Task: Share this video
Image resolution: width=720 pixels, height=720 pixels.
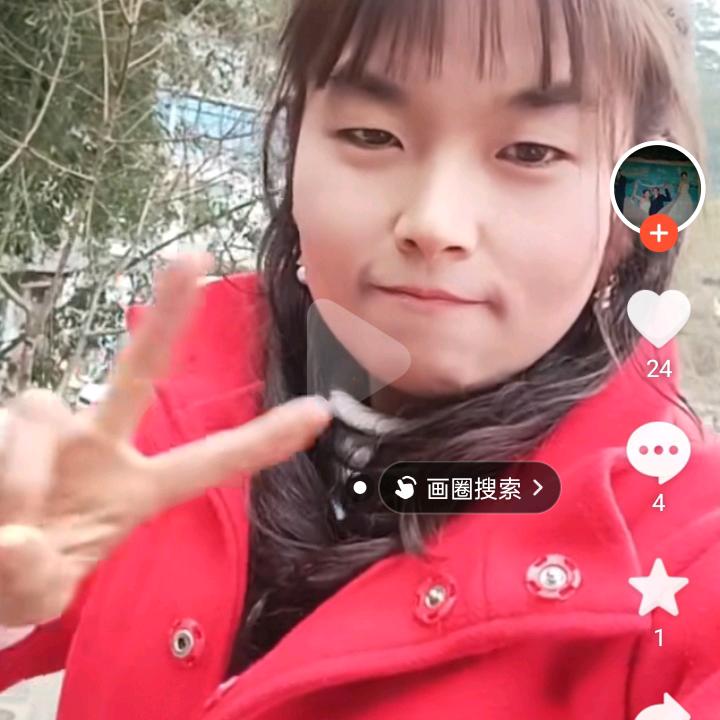Action: pyautogui.click(x=662, y=707)
